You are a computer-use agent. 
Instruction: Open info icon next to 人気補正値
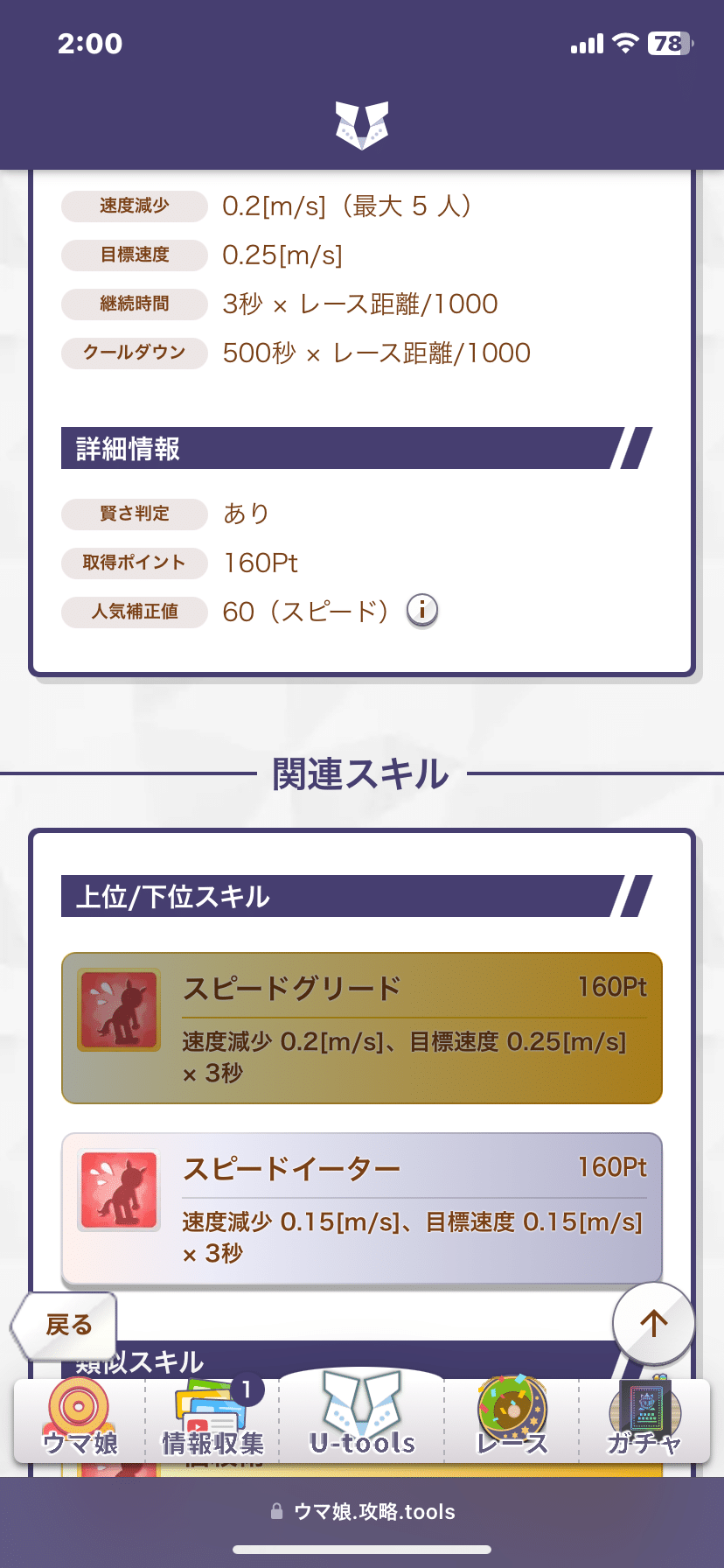coord(422,610)
